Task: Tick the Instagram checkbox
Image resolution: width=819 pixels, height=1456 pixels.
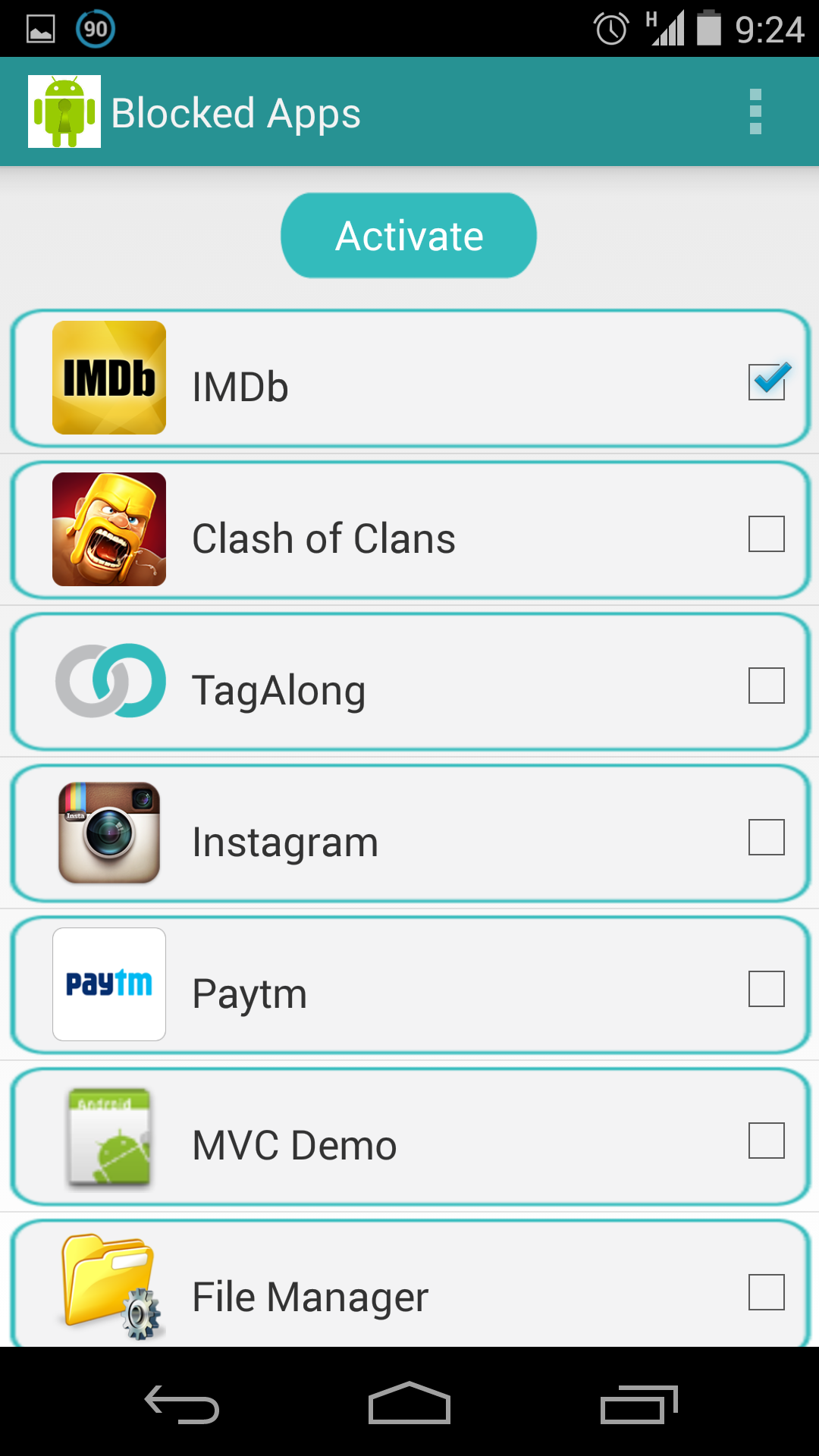Action: [767, 837]
